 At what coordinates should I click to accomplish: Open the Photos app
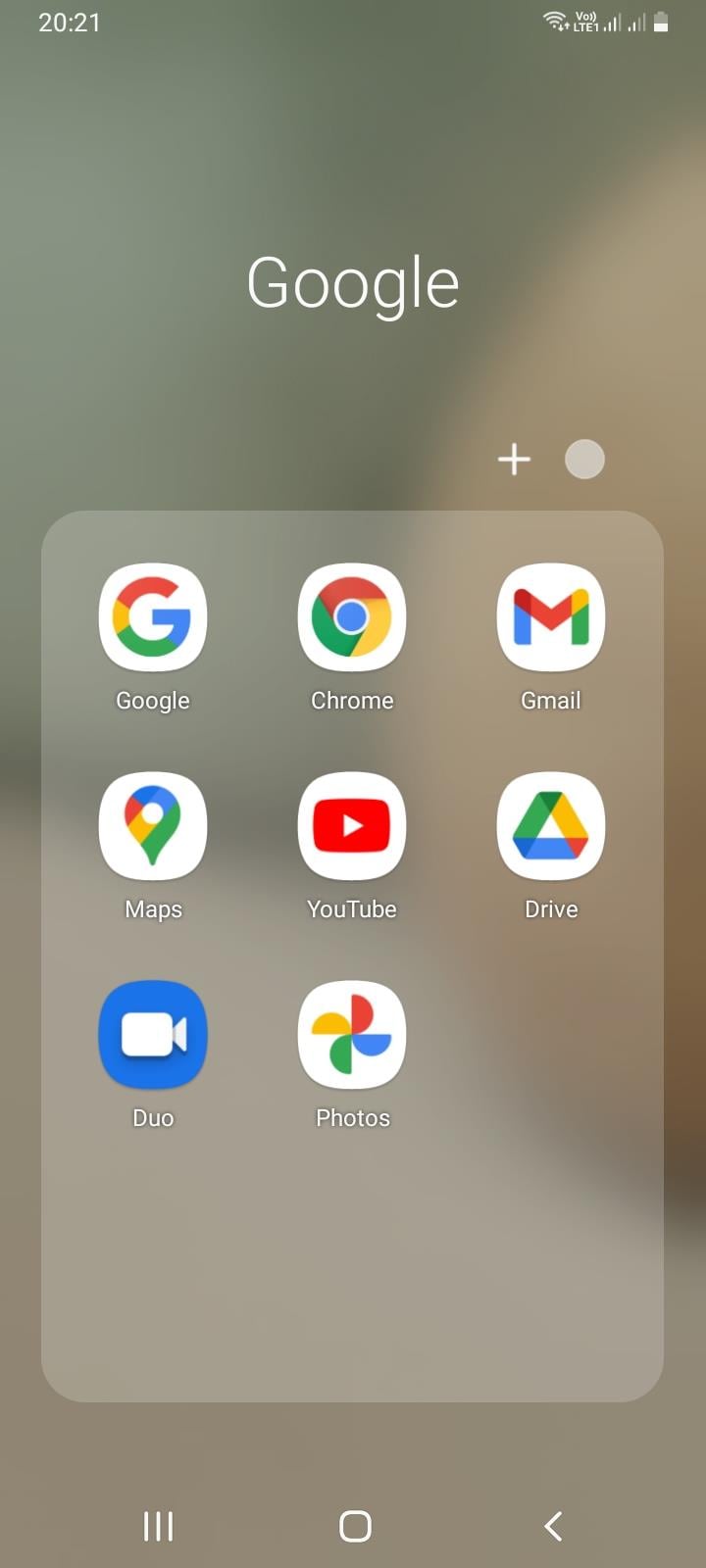pyautogui.click(x=352, y=1035)
